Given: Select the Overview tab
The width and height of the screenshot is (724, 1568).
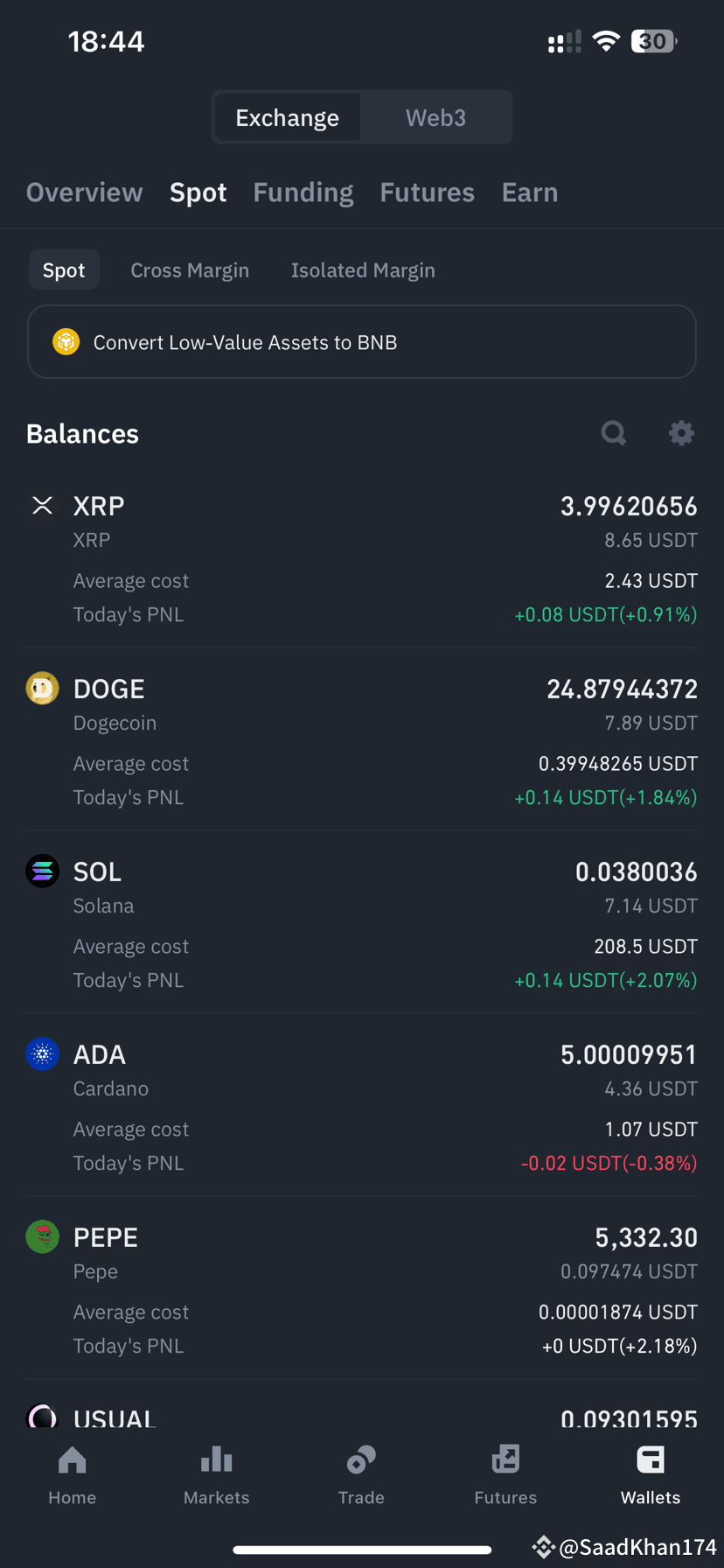Looking at the screenshot, I should 84,192.
